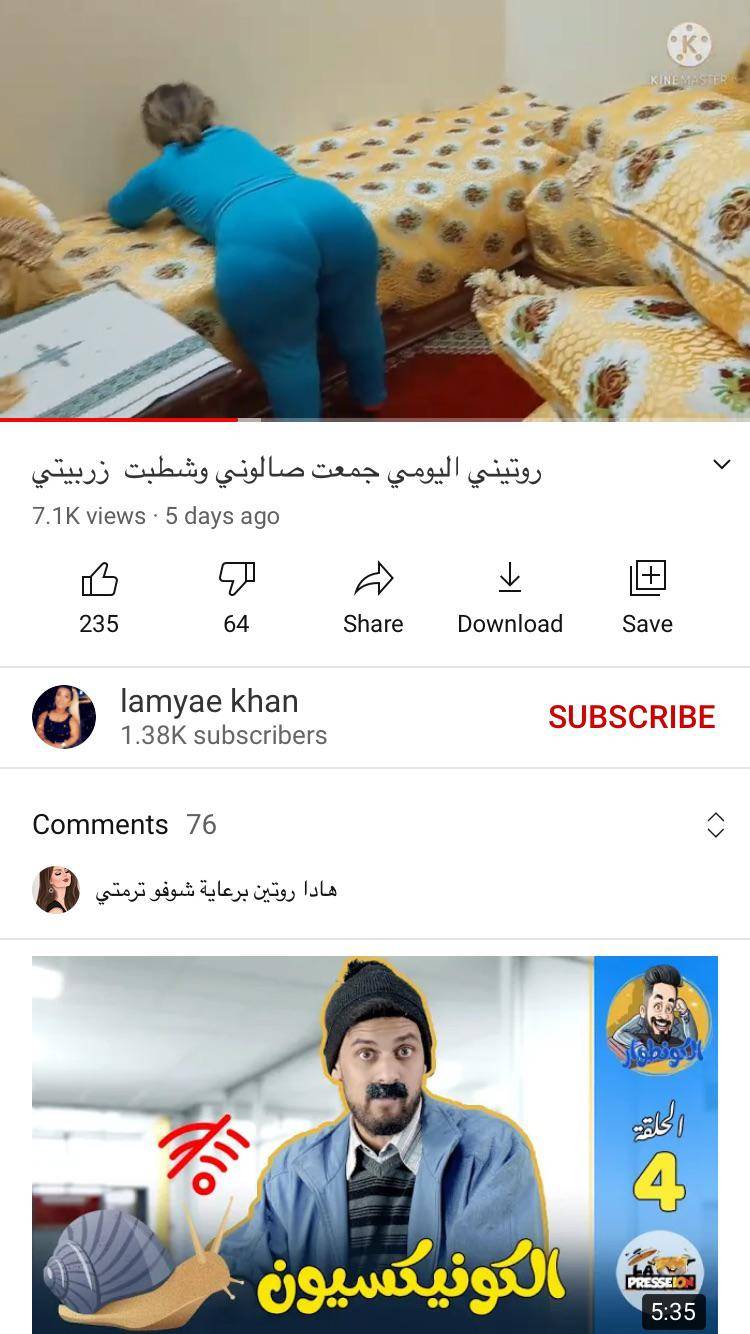
Task: Expand the Comments section
Action: [x=715, y=825]
